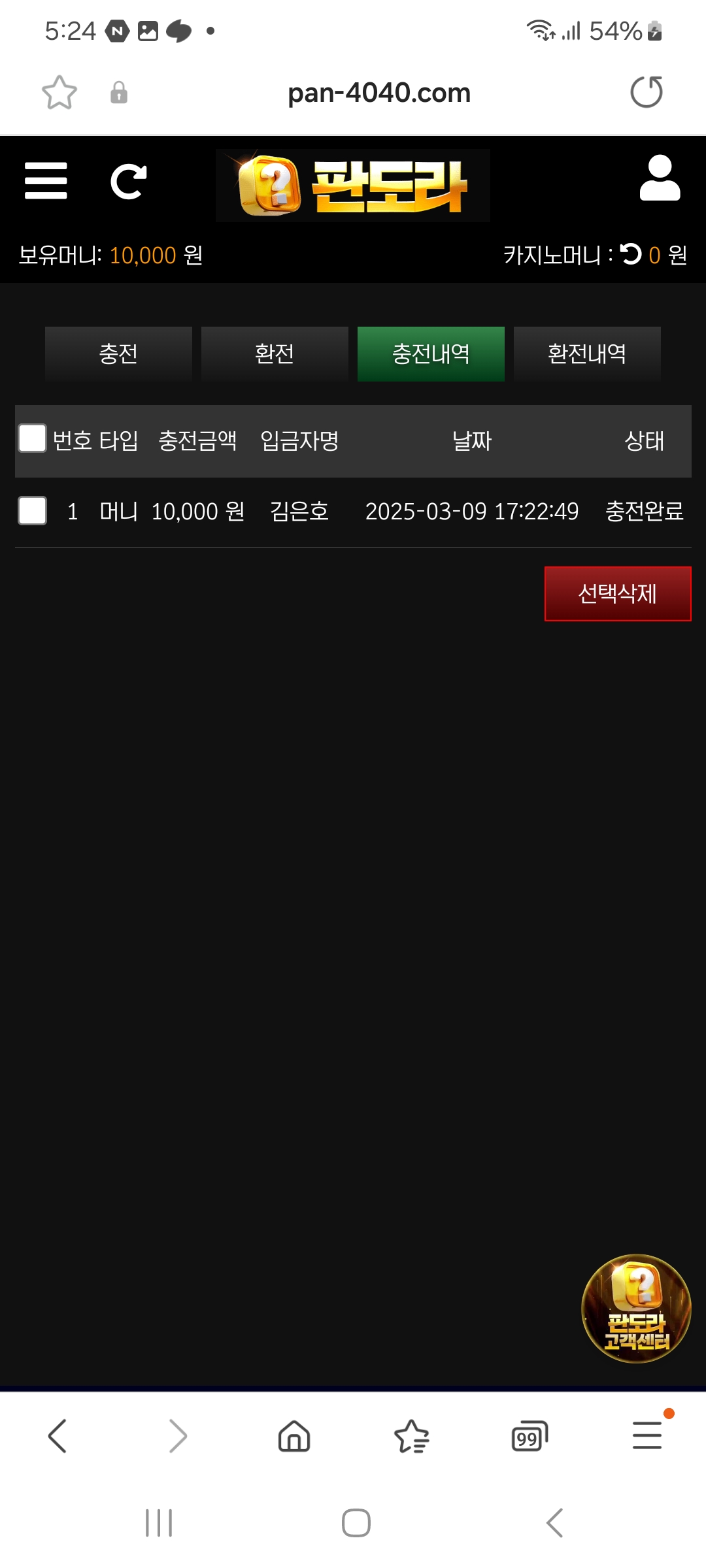Select the 충전내역 tab
This screenshot has height=1568, width=706.
pos(431,353)
